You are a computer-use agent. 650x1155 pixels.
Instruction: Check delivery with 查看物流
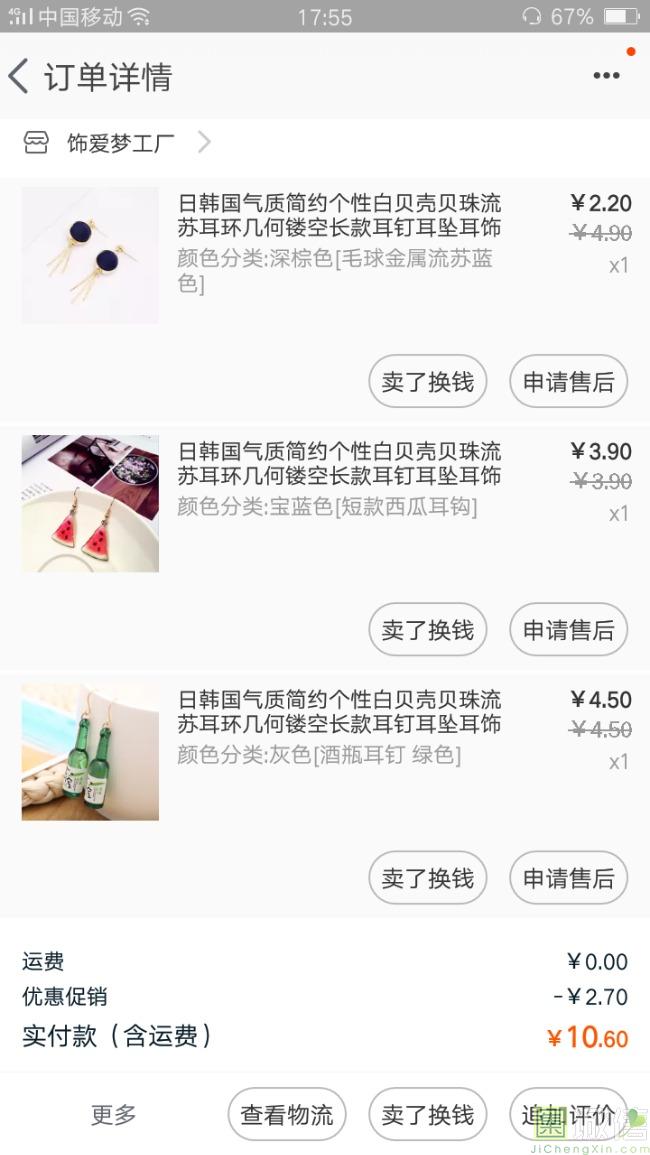pyautogui.click(x=287, y=1114)
